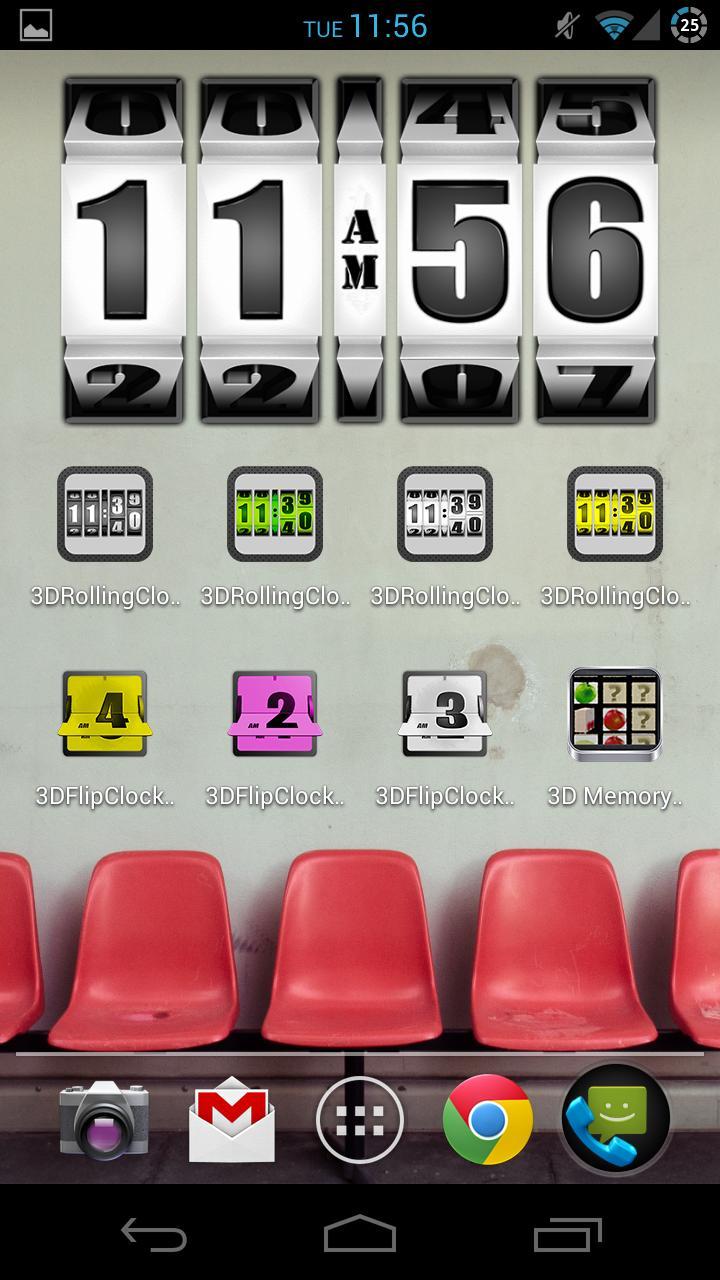Open the phone and messaging folder

coord(616,1120)
